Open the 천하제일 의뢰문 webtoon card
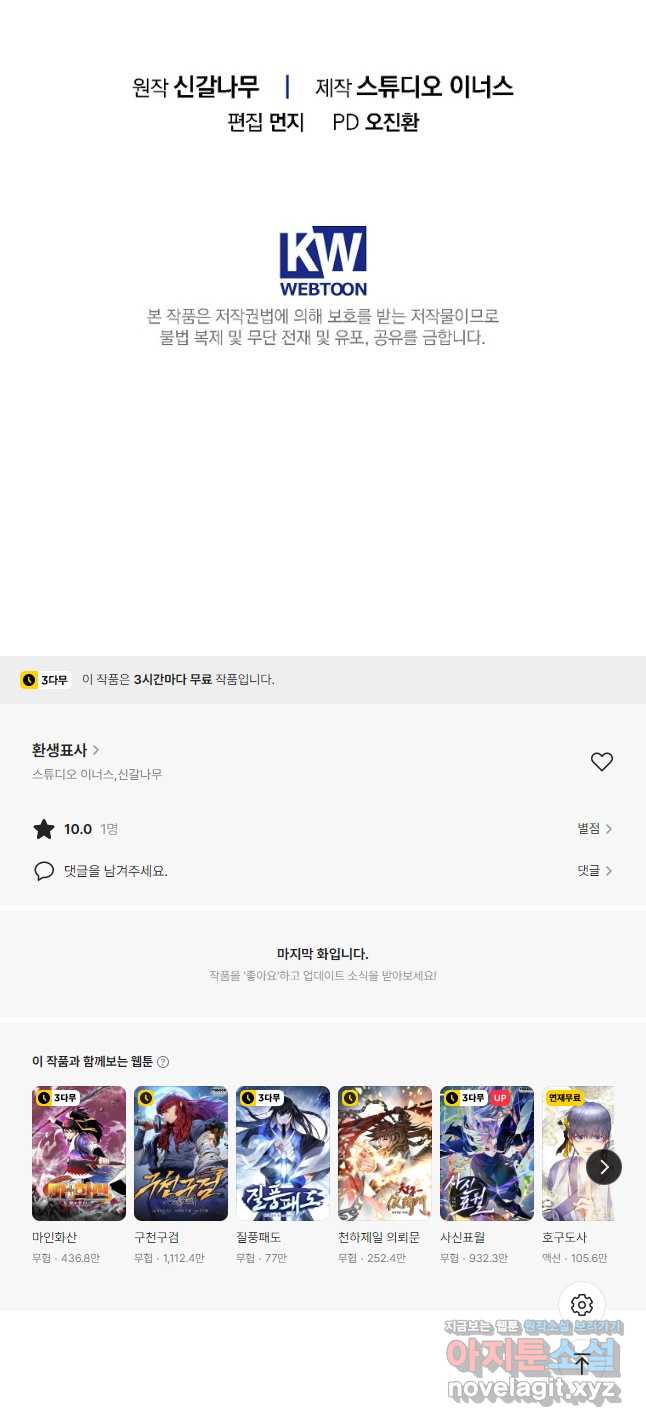Screen dimensions: 646x1427 coord(385,1153)
